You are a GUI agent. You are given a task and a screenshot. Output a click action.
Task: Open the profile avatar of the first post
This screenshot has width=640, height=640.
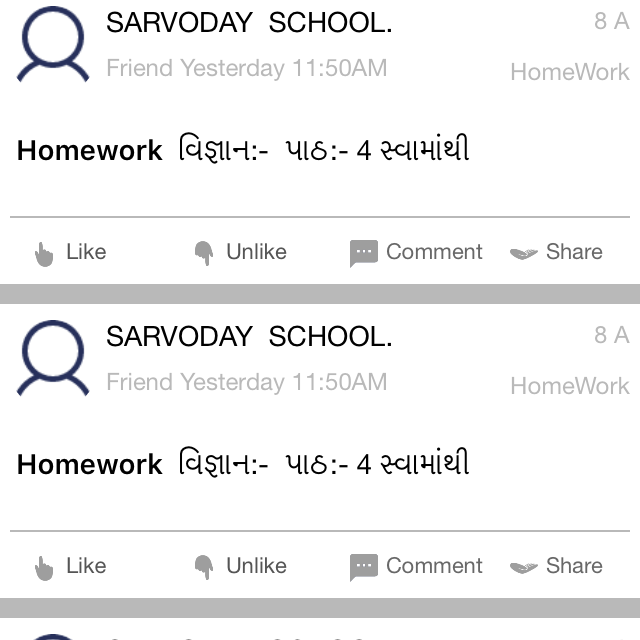(x=54, y=46)
